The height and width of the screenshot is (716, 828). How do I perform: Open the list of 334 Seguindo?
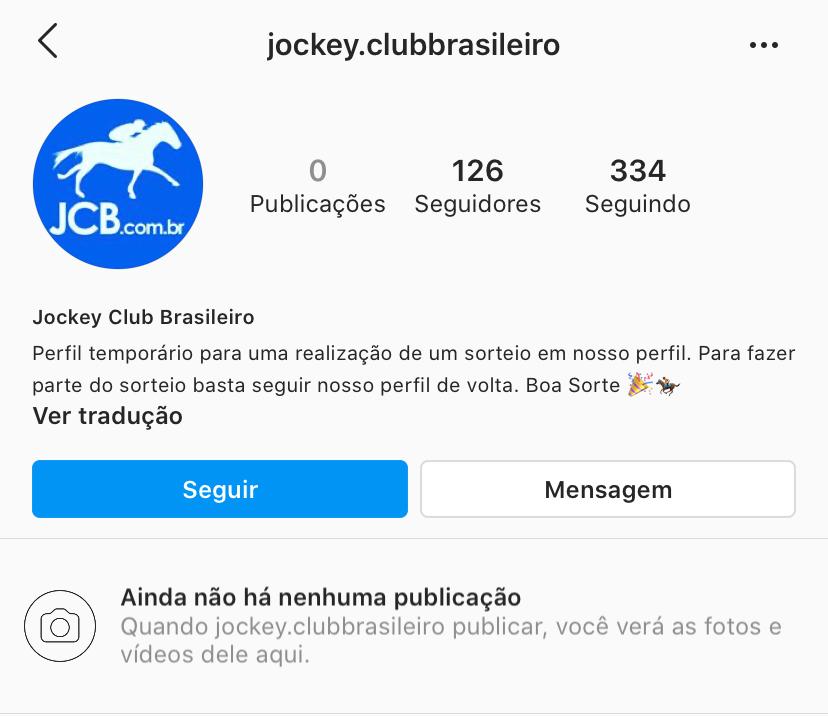[x=637, y=187]
